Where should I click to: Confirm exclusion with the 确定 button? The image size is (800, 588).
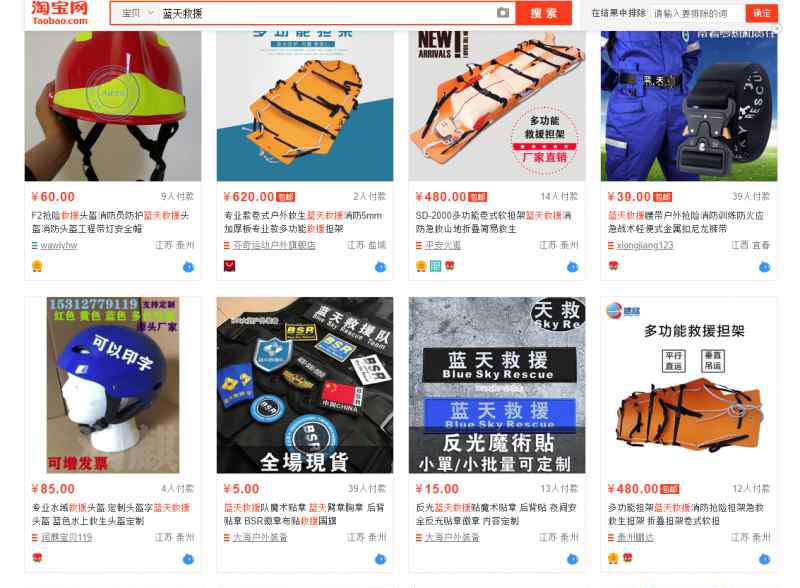(761, 13)
